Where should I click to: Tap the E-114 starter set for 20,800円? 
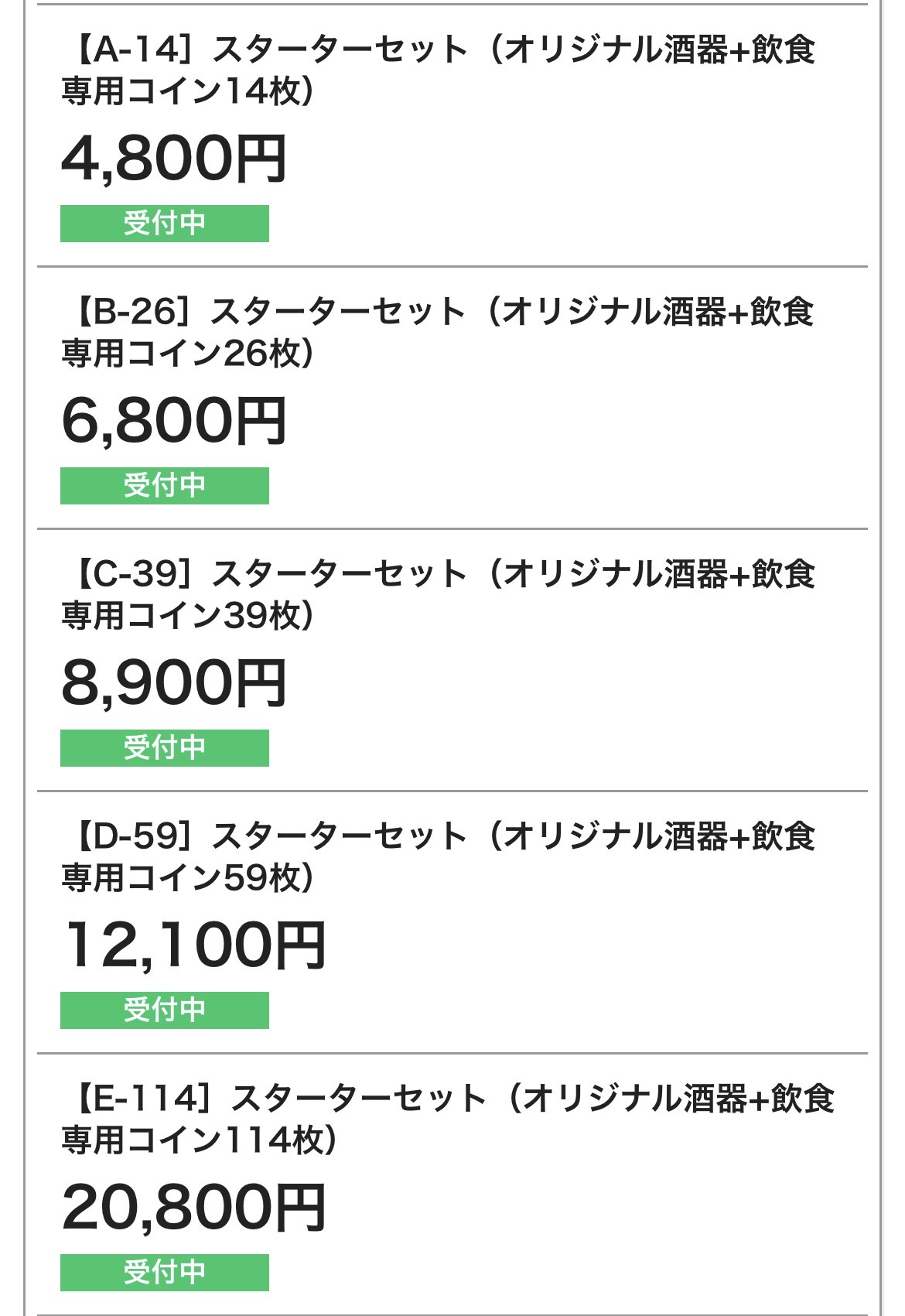click(447, 1119)
